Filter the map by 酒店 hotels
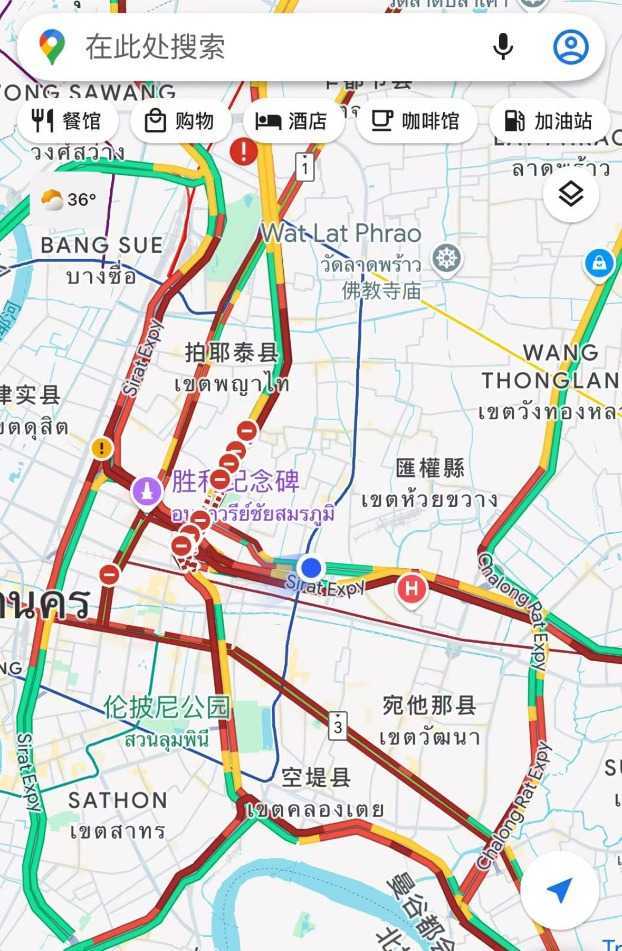The width and height of the screenshot is (622, 951). (292, 121)
